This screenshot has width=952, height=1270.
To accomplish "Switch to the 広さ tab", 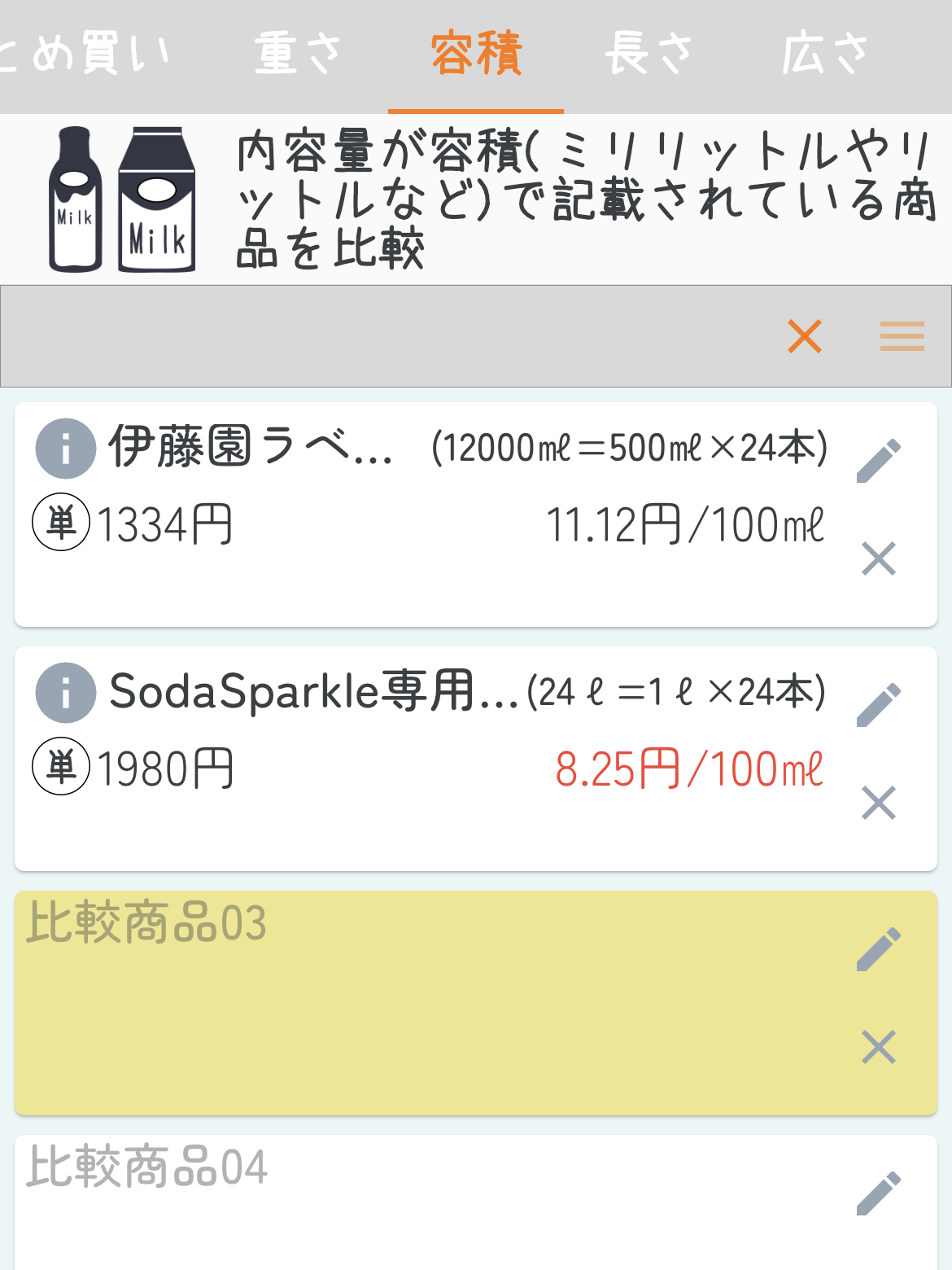I will coord(825,54).
